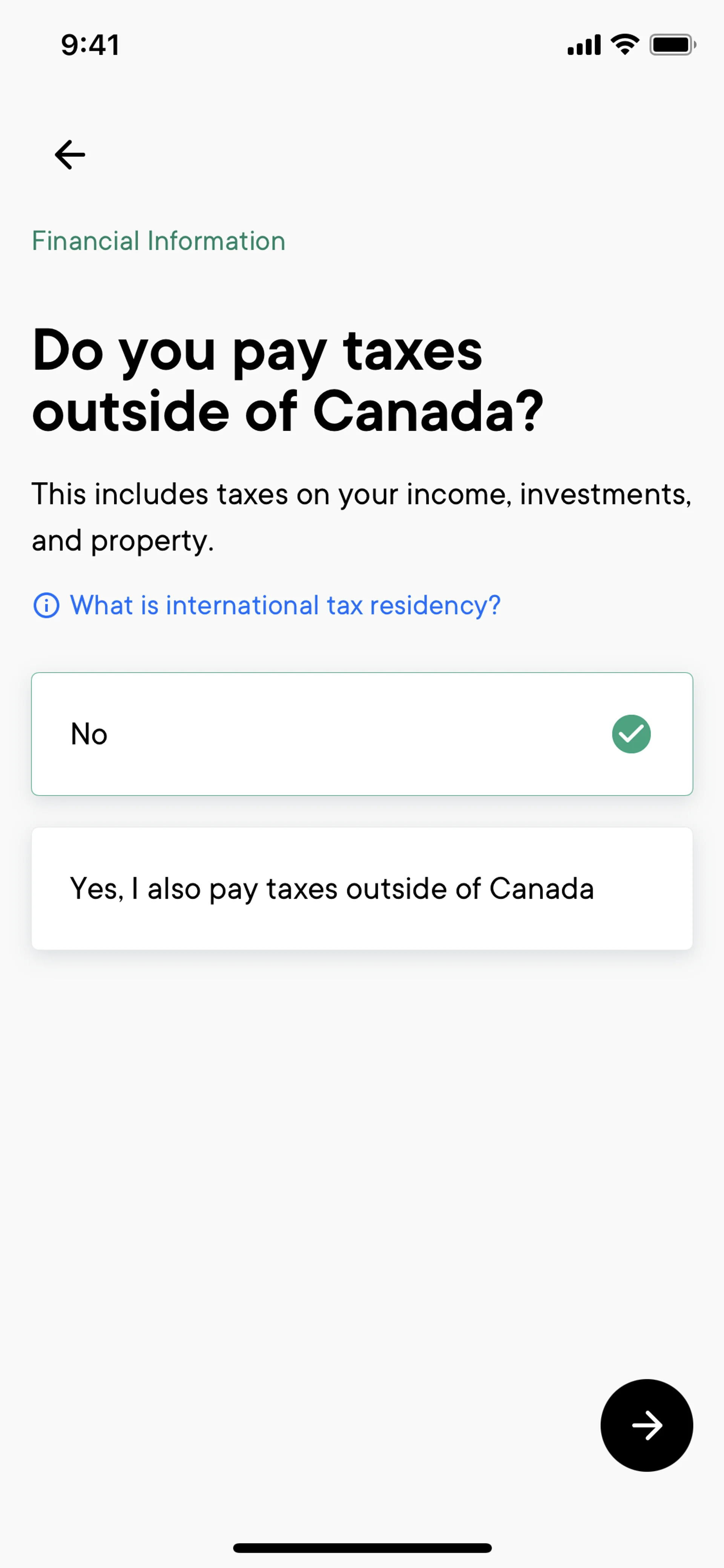This screenshot has width=724, height=1568.
Task: Choose 'Yes, I also pay taxes outside of Canada'
Action: [362, 889]
